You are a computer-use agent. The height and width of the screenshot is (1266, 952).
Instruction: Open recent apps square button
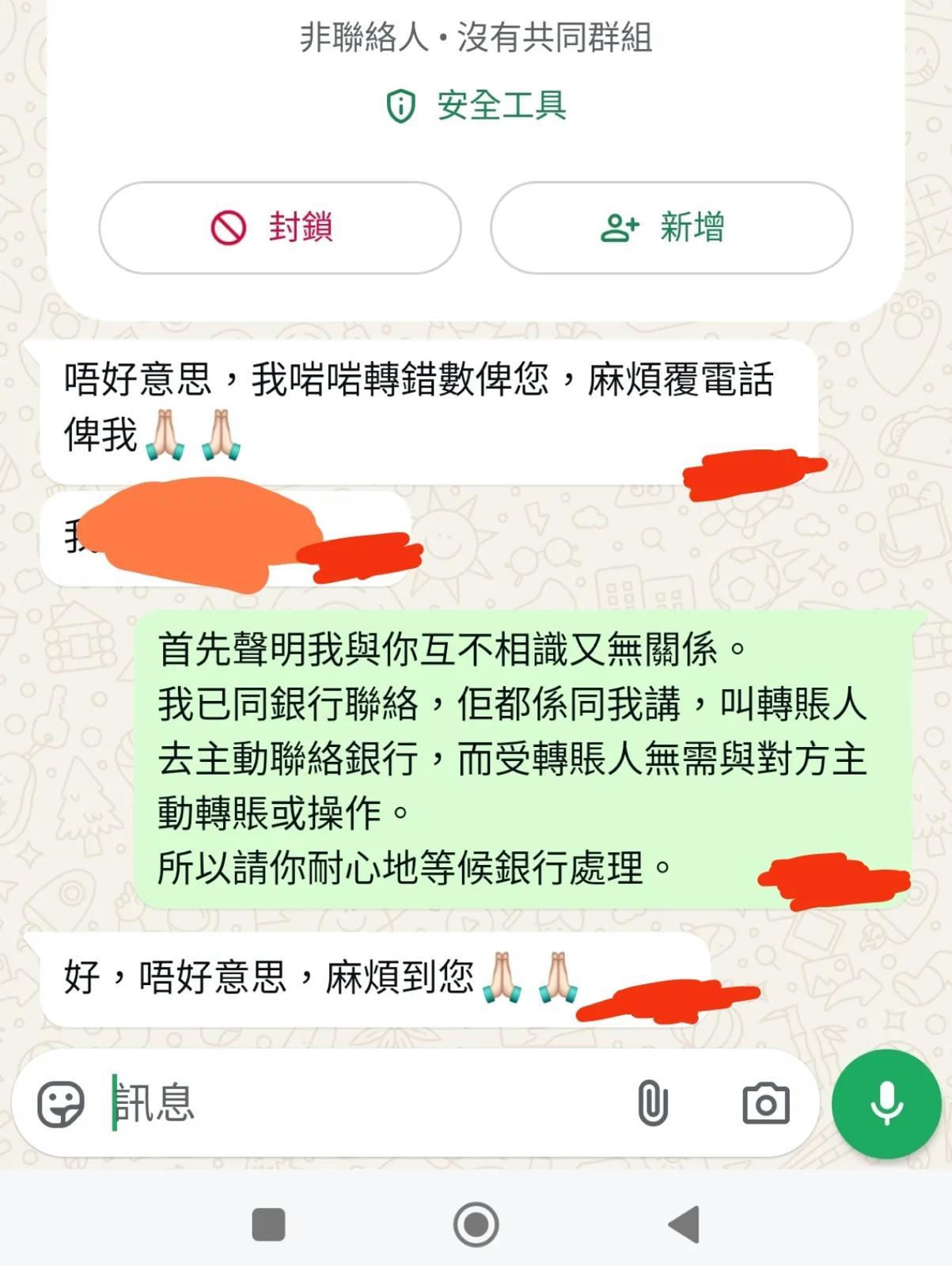click(x=268, y=1225)
